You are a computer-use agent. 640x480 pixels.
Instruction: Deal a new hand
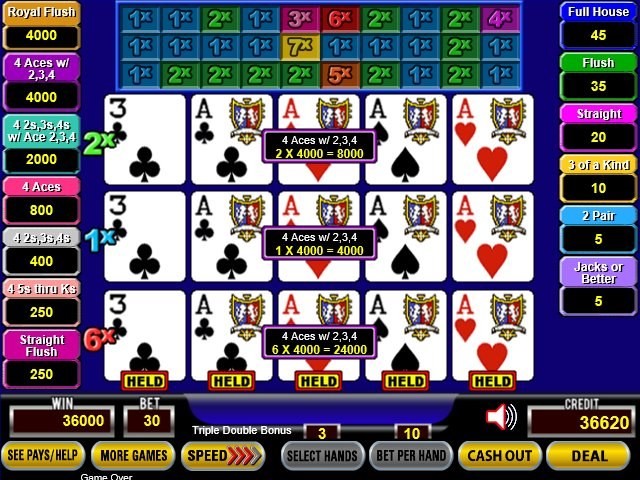coord(588,456)
